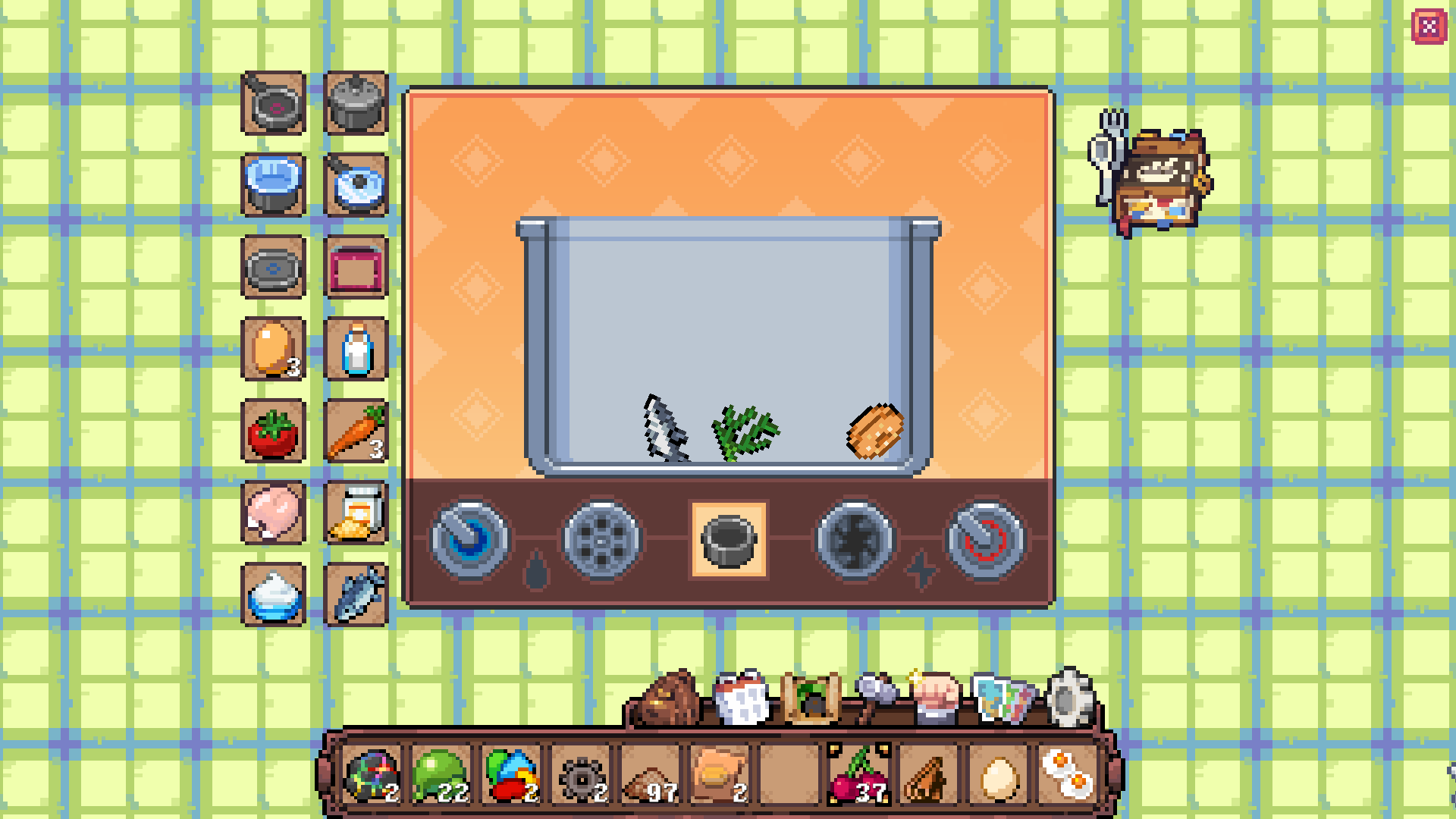Viewport: 1456px width, 819px height.
Task: Open the settings gear
Action: click(x=1069, y=698)
